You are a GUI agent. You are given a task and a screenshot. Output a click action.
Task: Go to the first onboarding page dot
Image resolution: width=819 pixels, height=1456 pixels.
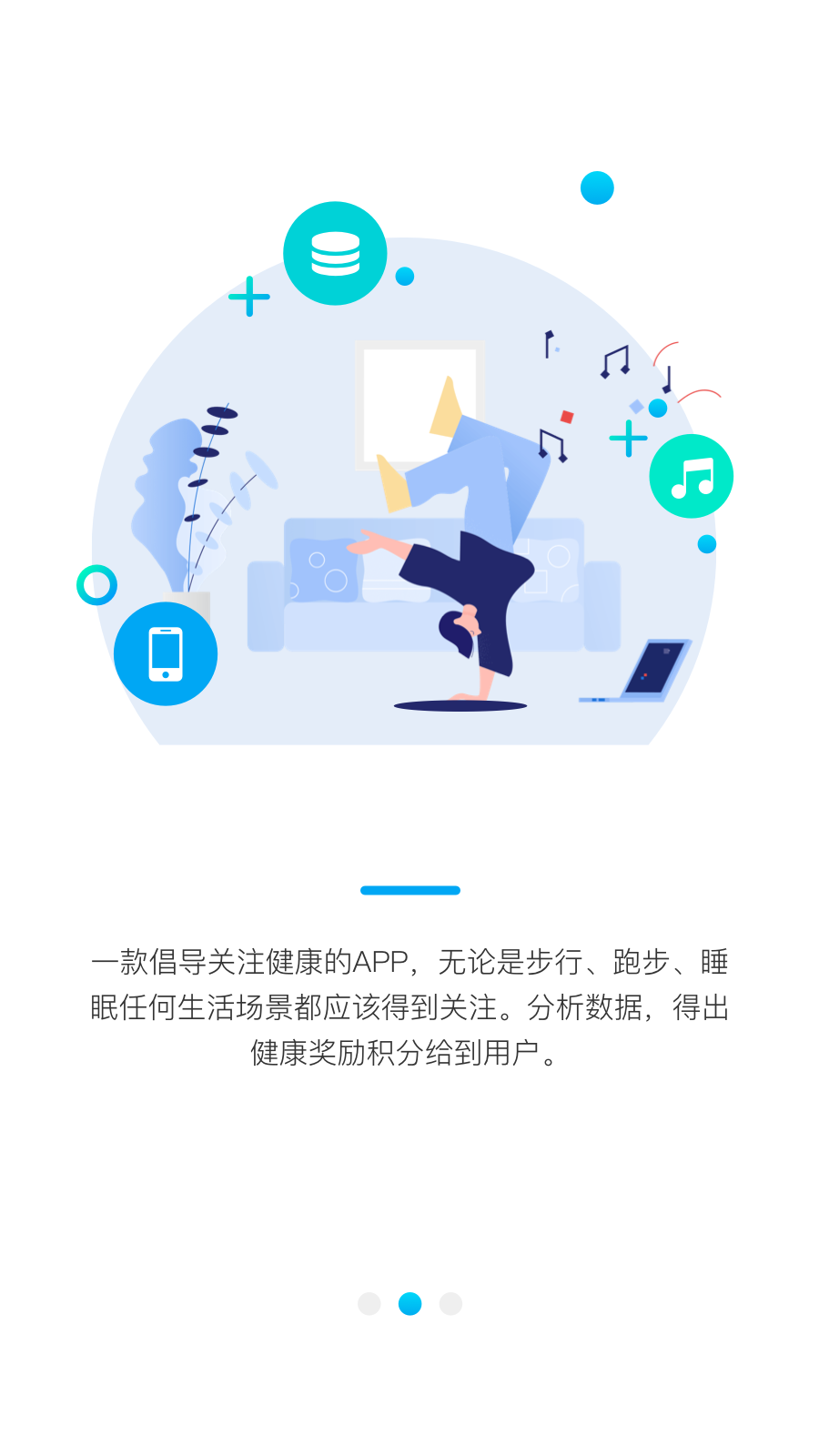coord(369,1304)
